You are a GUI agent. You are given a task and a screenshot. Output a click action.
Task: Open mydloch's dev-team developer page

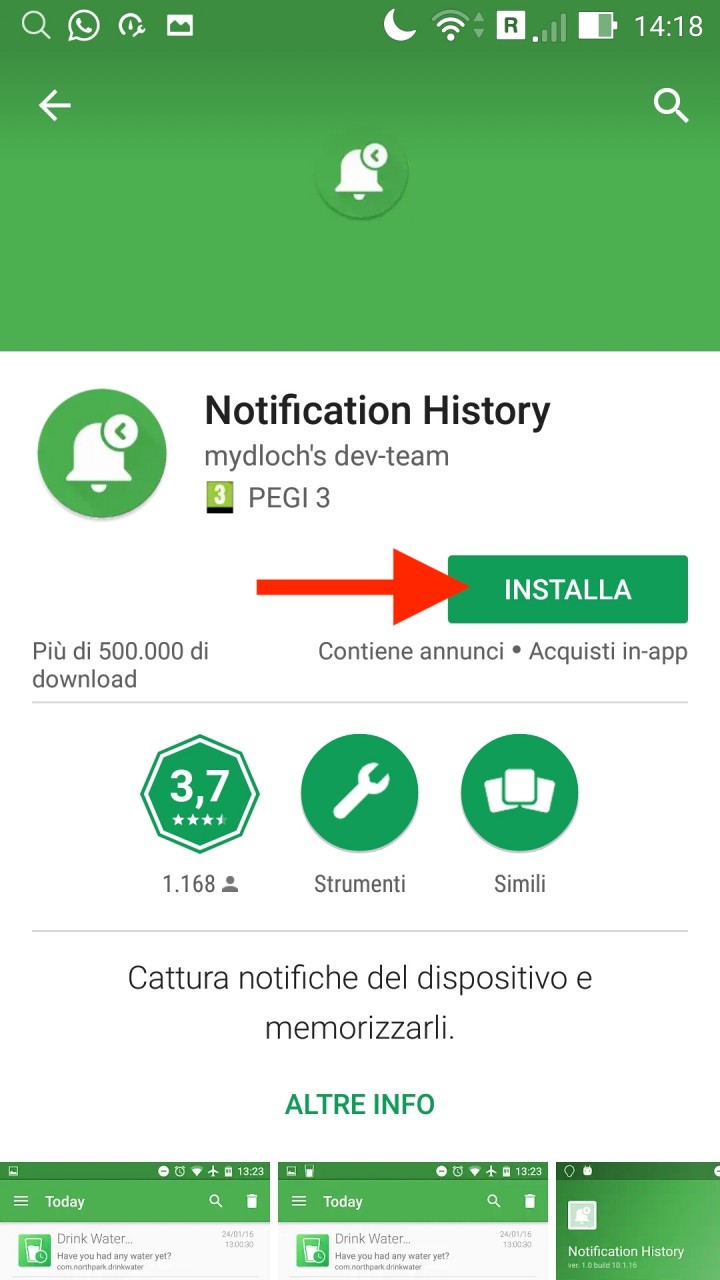tap(327, 456)
